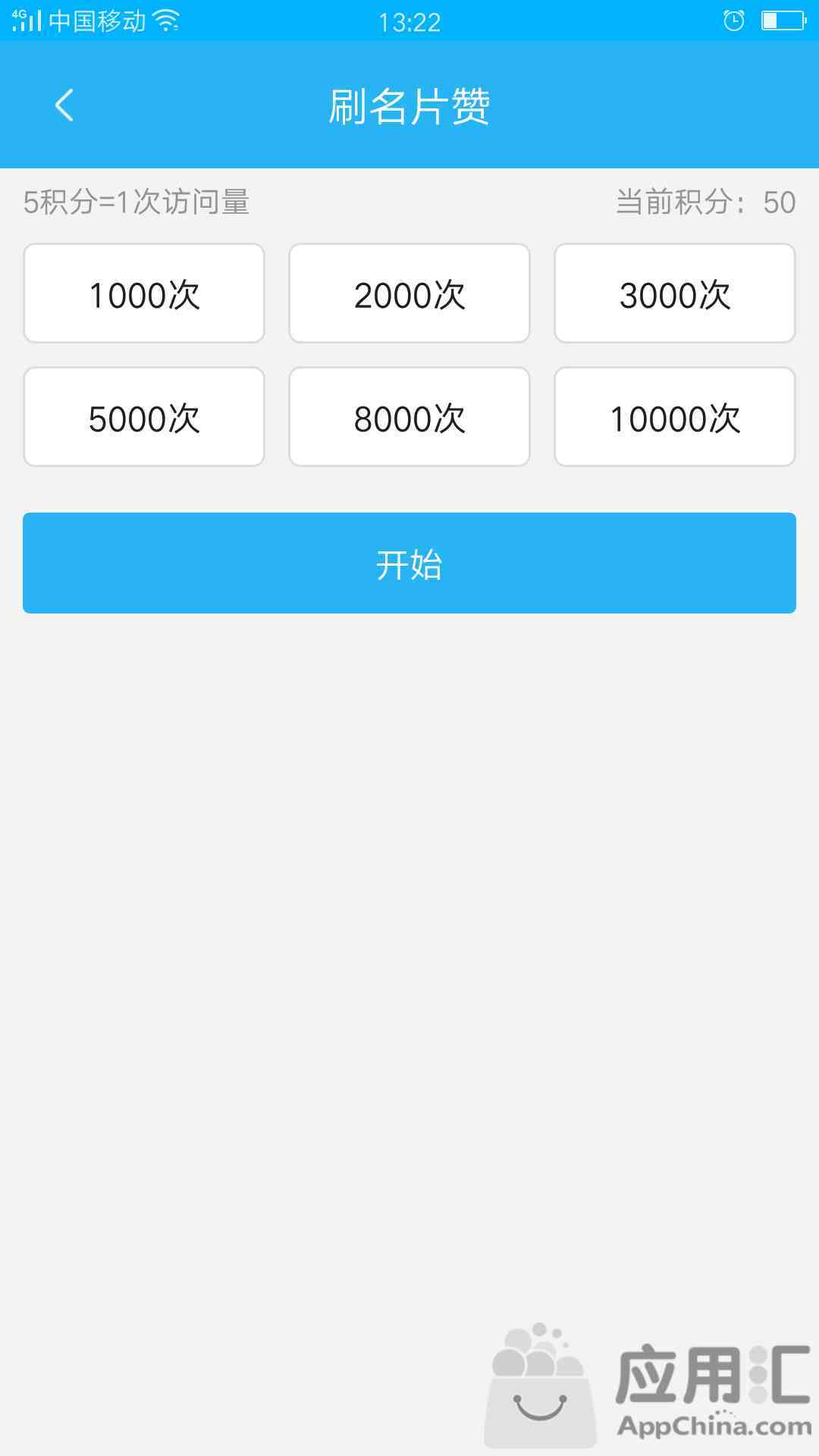This screenshot has height=1456, width=819.
Task: Choose the 2000次 option
Action: point(409,293)
